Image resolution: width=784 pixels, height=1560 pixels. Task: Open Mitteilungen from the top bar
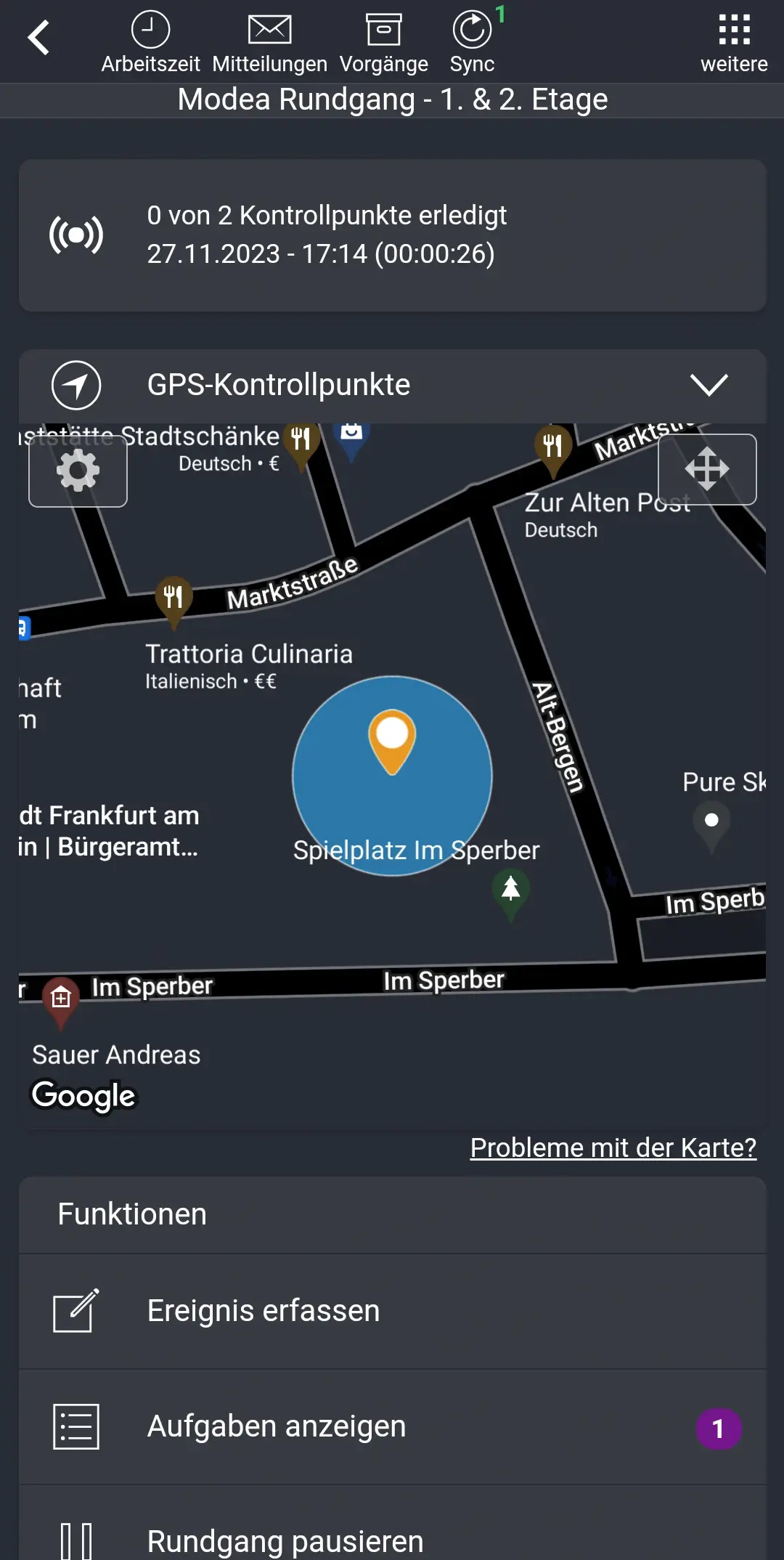[269, 31]
